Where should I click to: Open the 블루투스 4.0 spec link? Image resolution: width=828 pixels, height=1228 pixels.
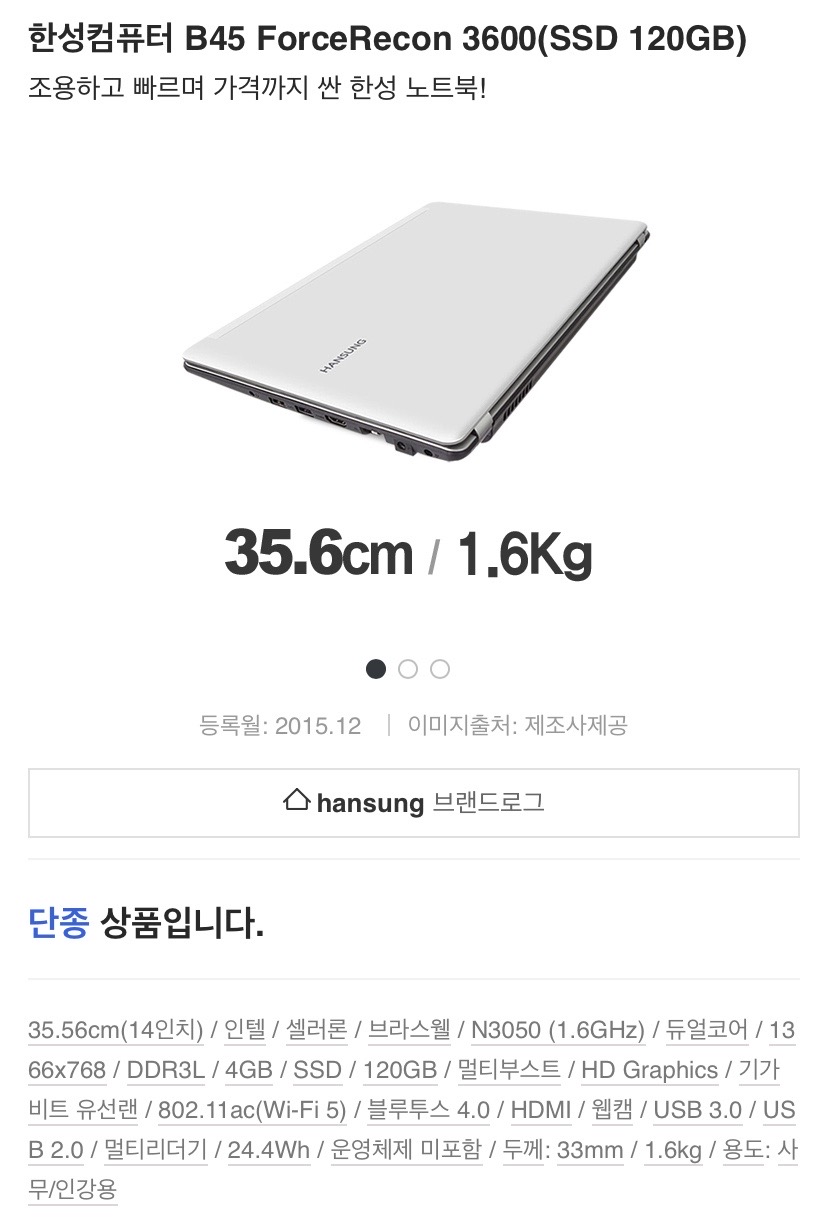pos(431,1110)
